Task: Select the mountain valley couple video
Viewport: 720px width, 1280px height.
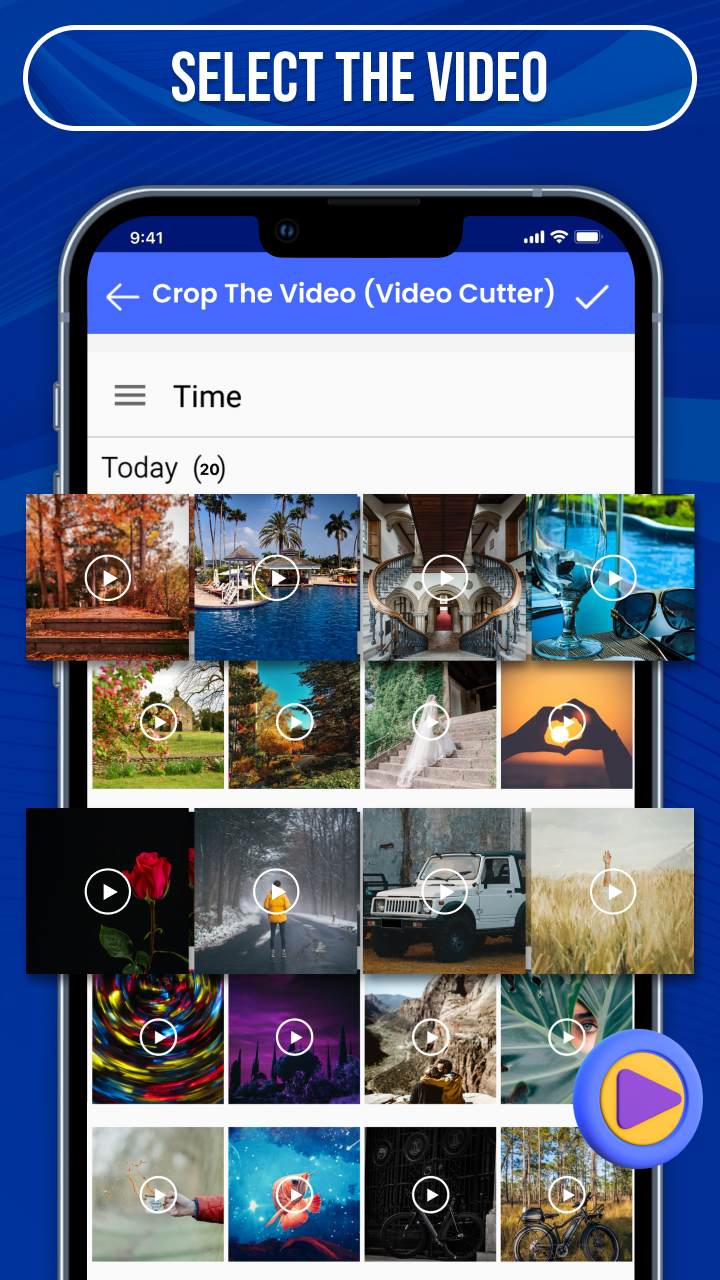Action: (429, 1037)
